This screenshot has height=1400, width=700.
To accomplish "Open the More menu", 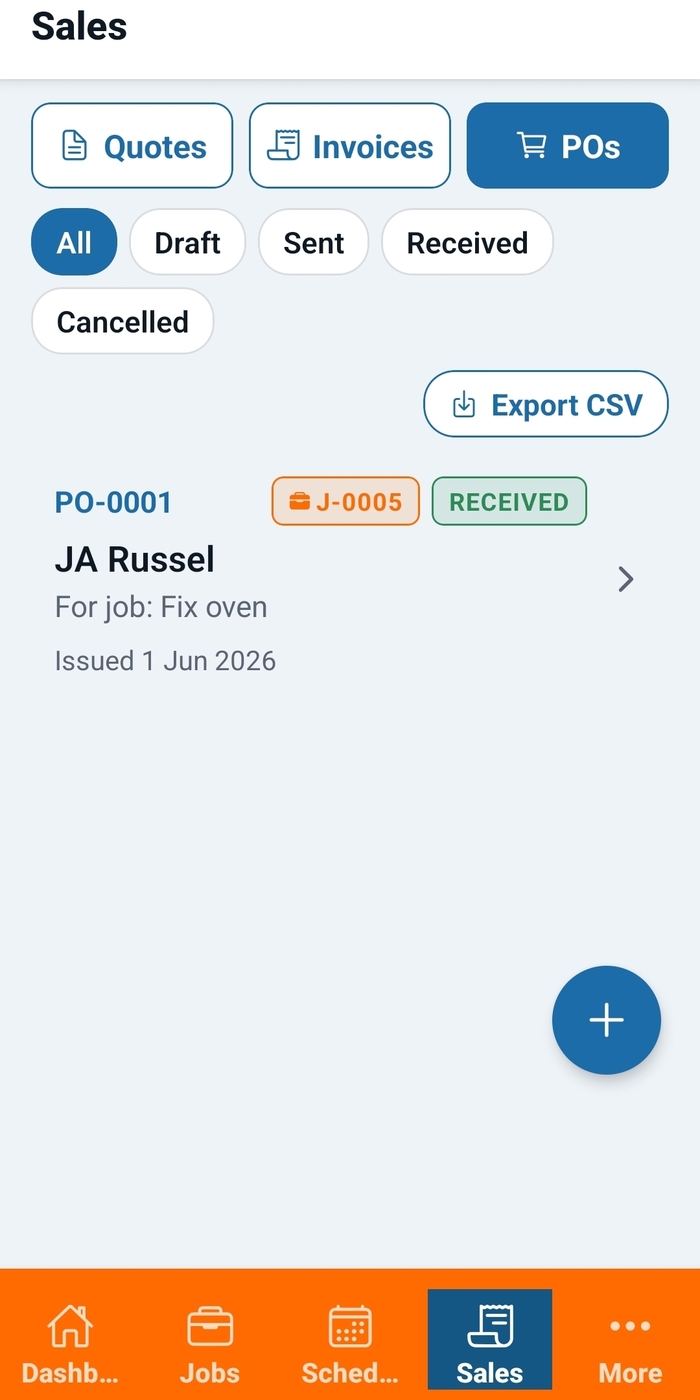I will coord(630,1340).
